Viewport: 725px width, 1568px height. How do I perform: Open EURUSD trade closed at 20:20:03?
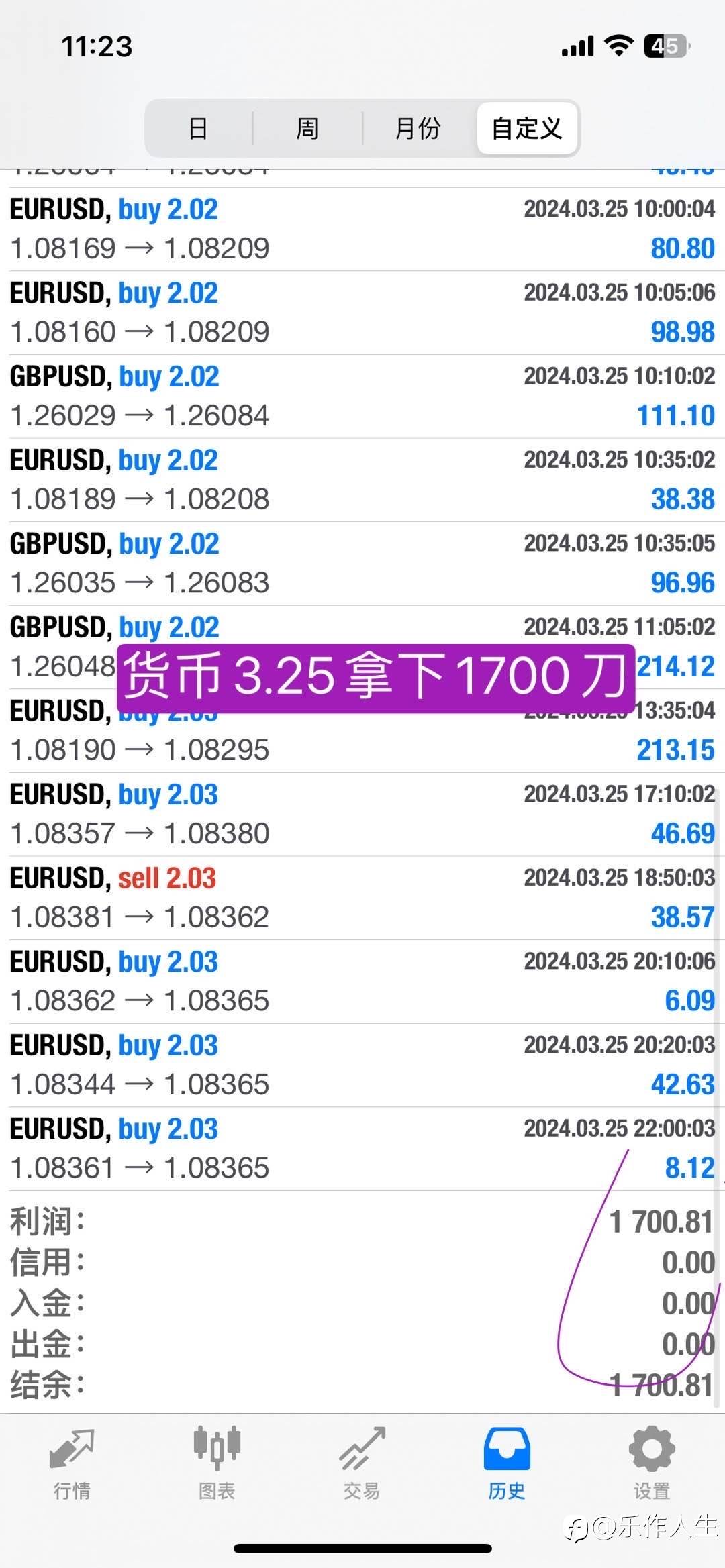pyautogui.click(x=362, y=1065)
